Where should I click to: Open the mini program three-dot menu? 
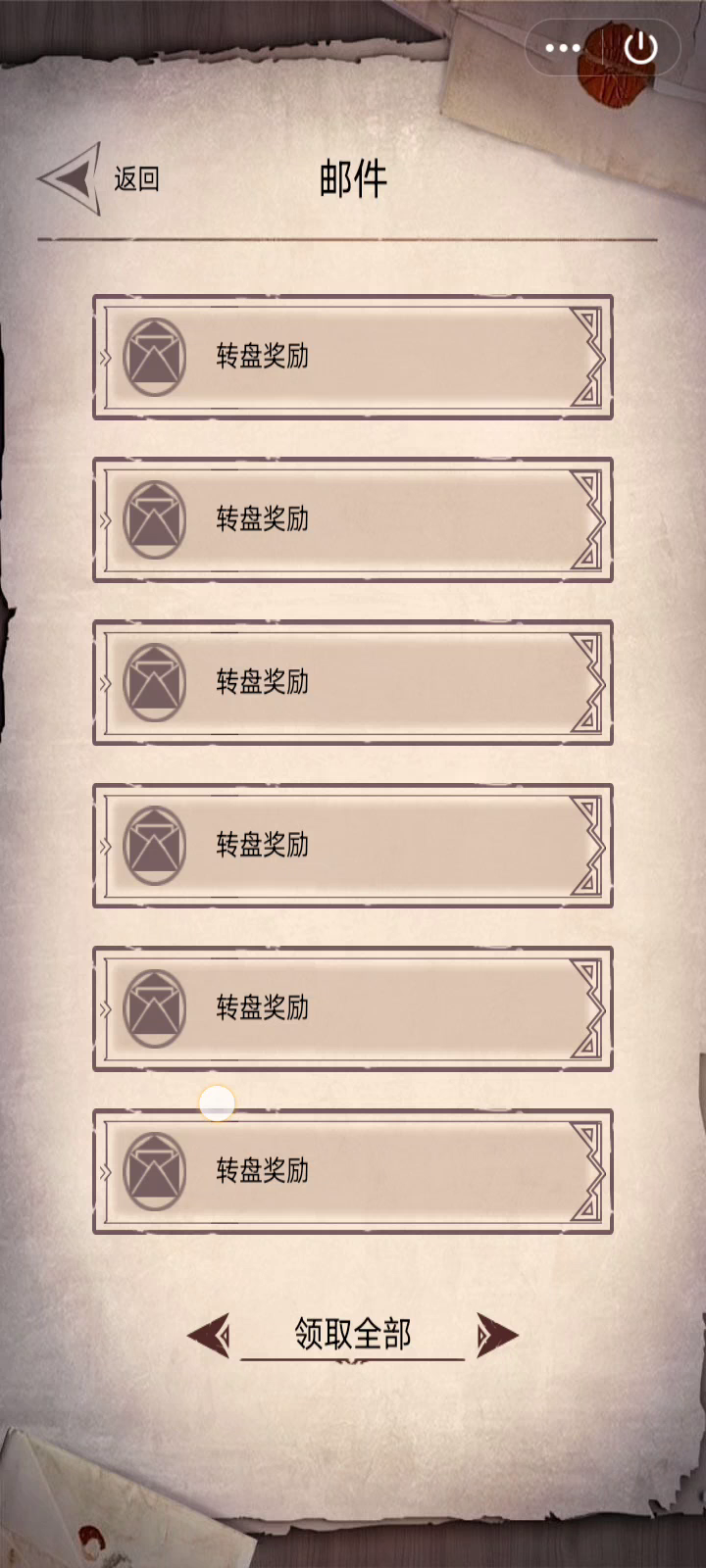[x=563, y=47]
